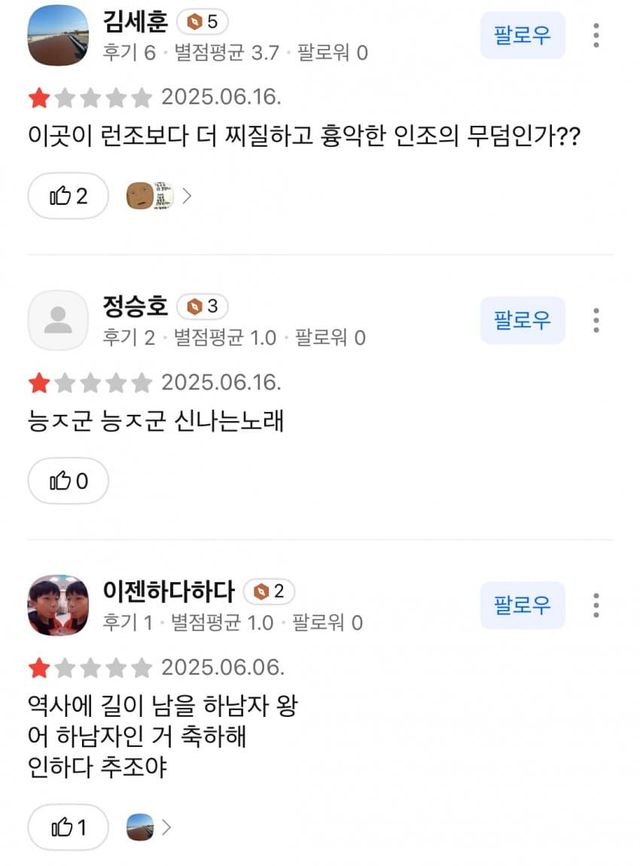Follow the reviewer 이젠하다하다
Viewport: 640px width, 866px height.
(522, 605)
